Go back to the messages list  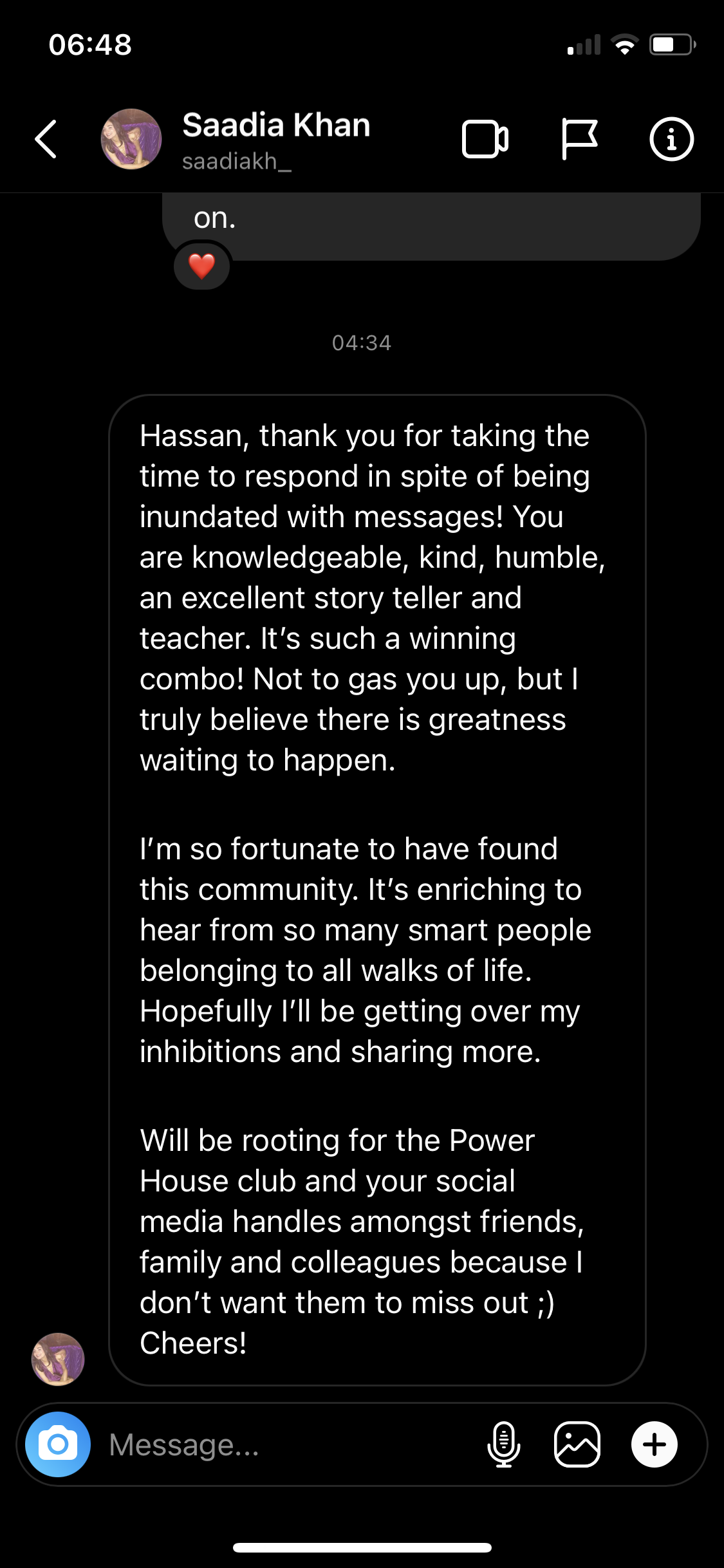[x=46, y=139]
